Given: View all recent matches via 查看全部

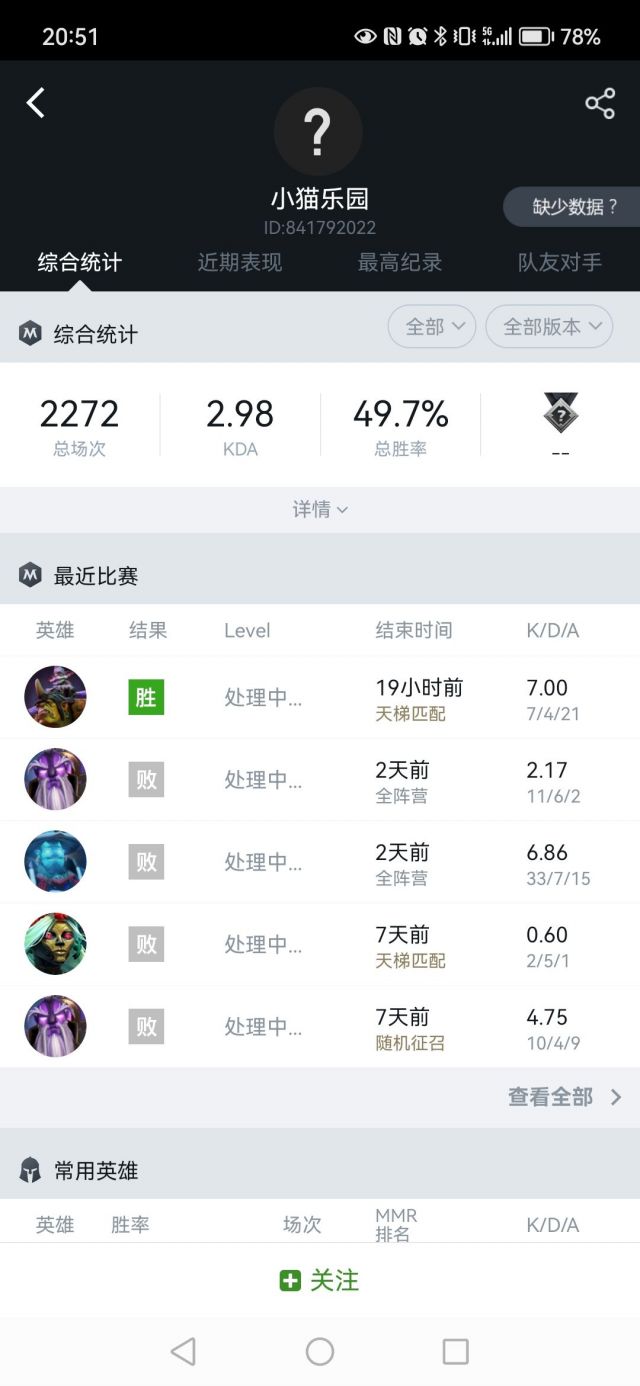Looking at the screenshot, I should pyautogui.click(x=564, y=1097).
